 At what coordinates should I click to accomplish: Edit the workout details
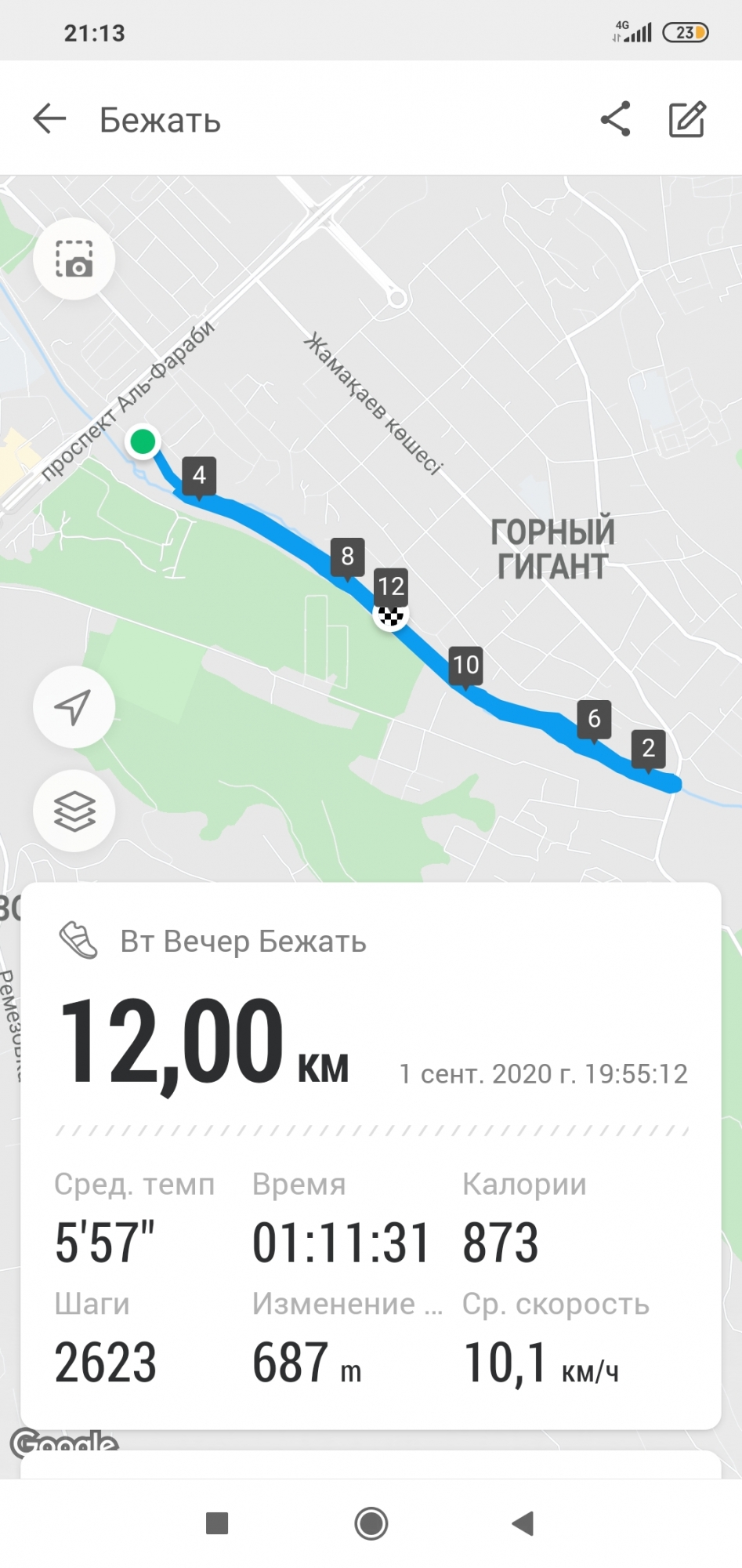687,119
